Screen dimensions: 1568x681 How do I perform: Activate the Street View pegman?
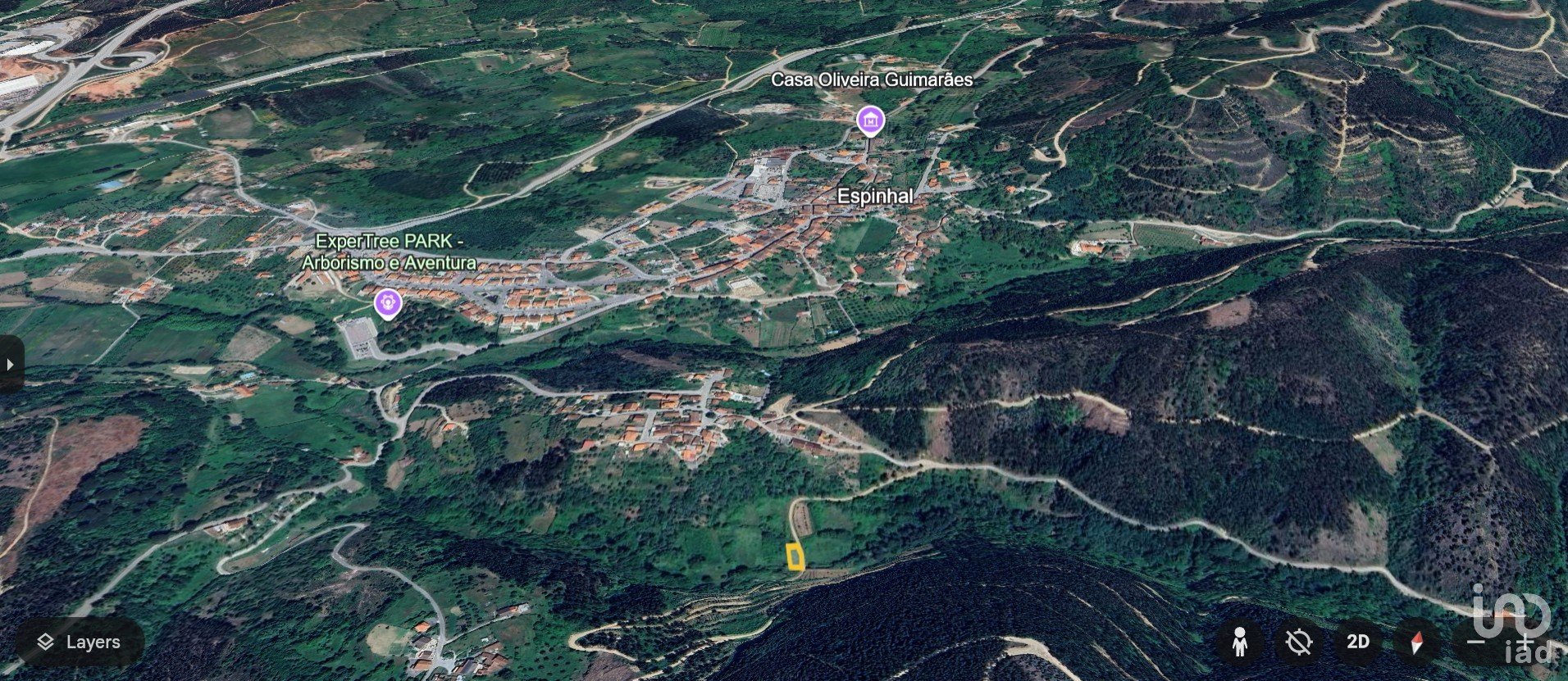(1240, 642)
